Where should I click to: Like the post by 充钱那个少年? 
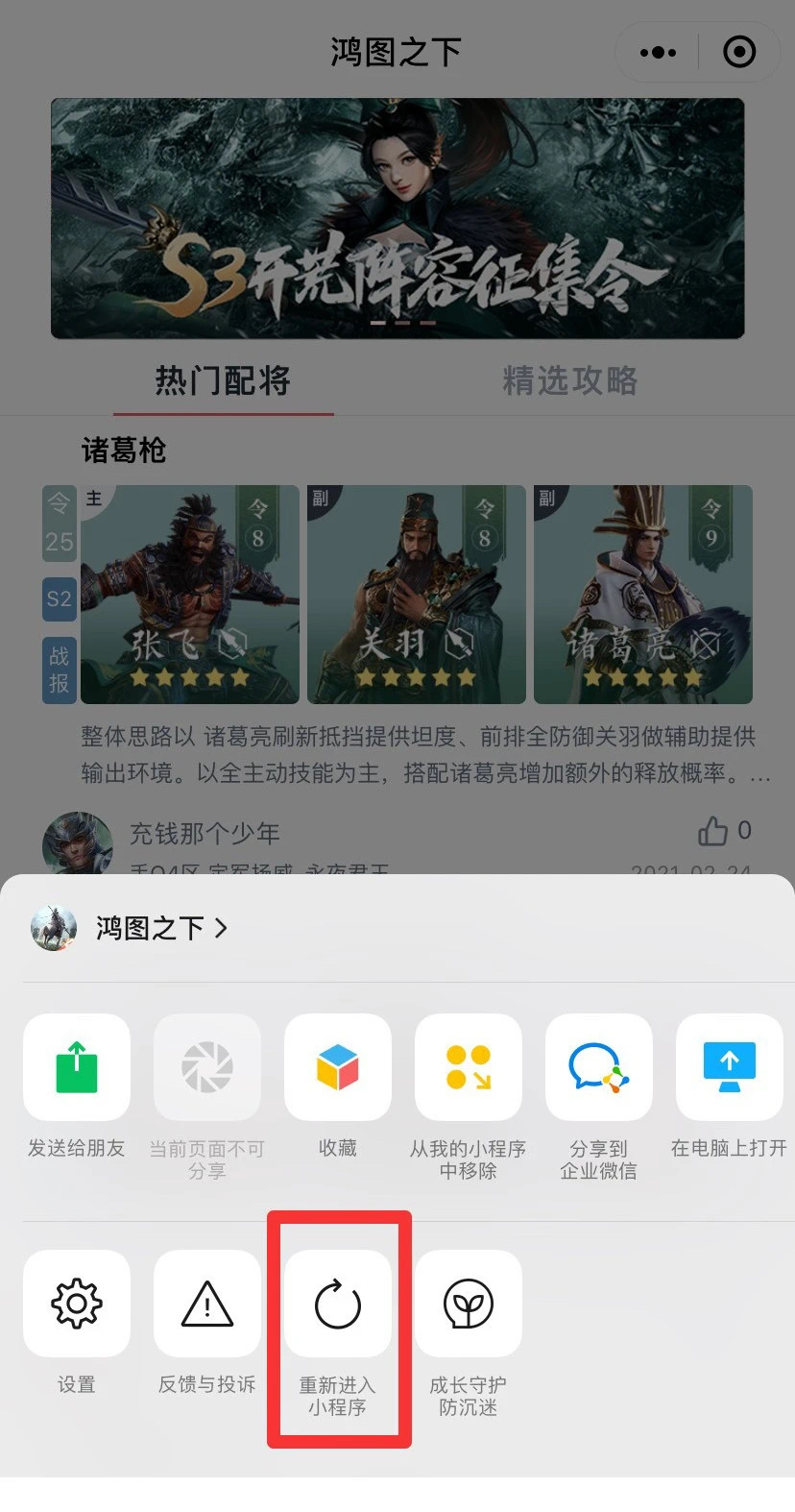[713, 831]
